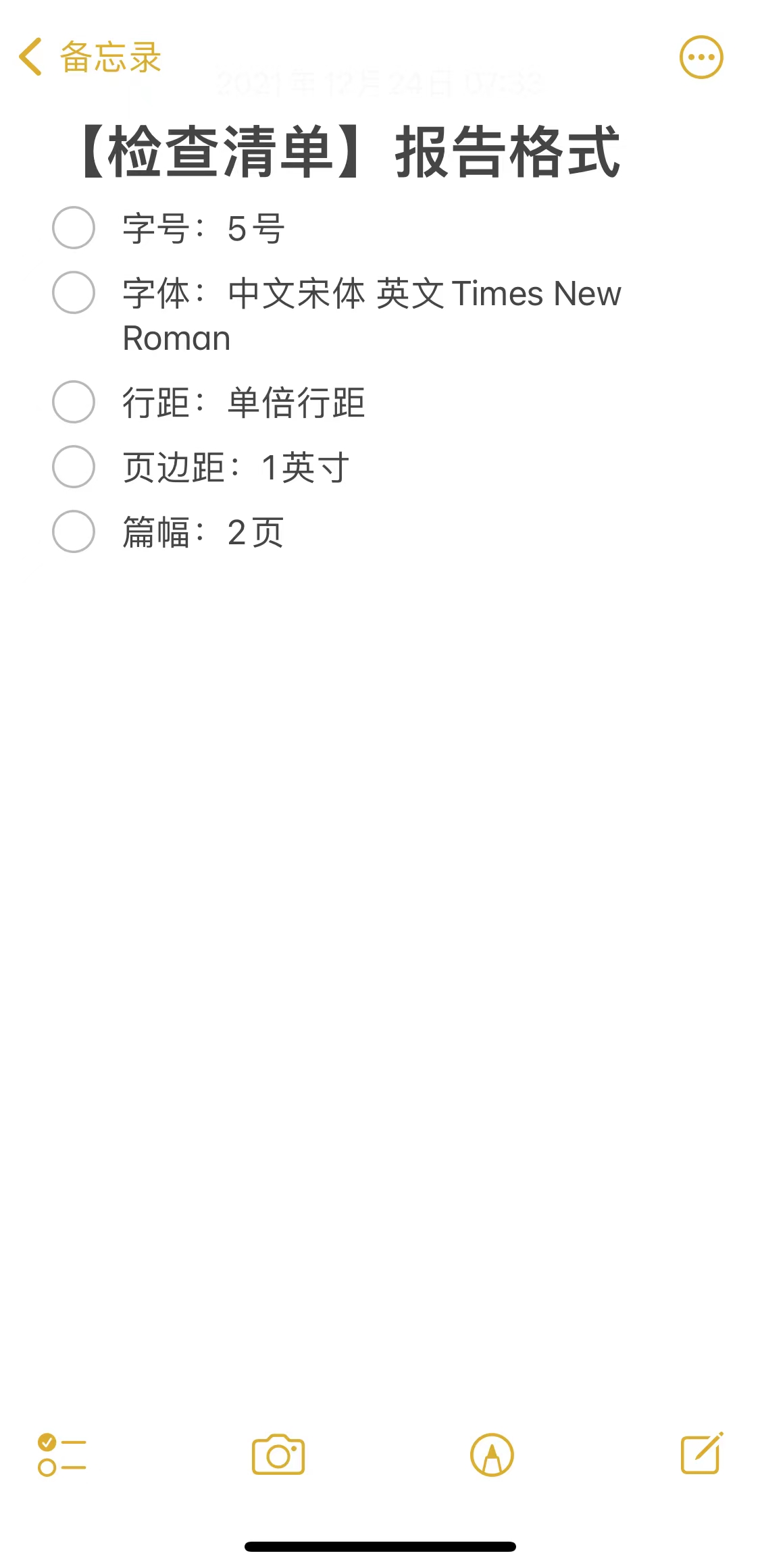Open the camera to add a photo

pyautogui.click(x=278, y=1455)
